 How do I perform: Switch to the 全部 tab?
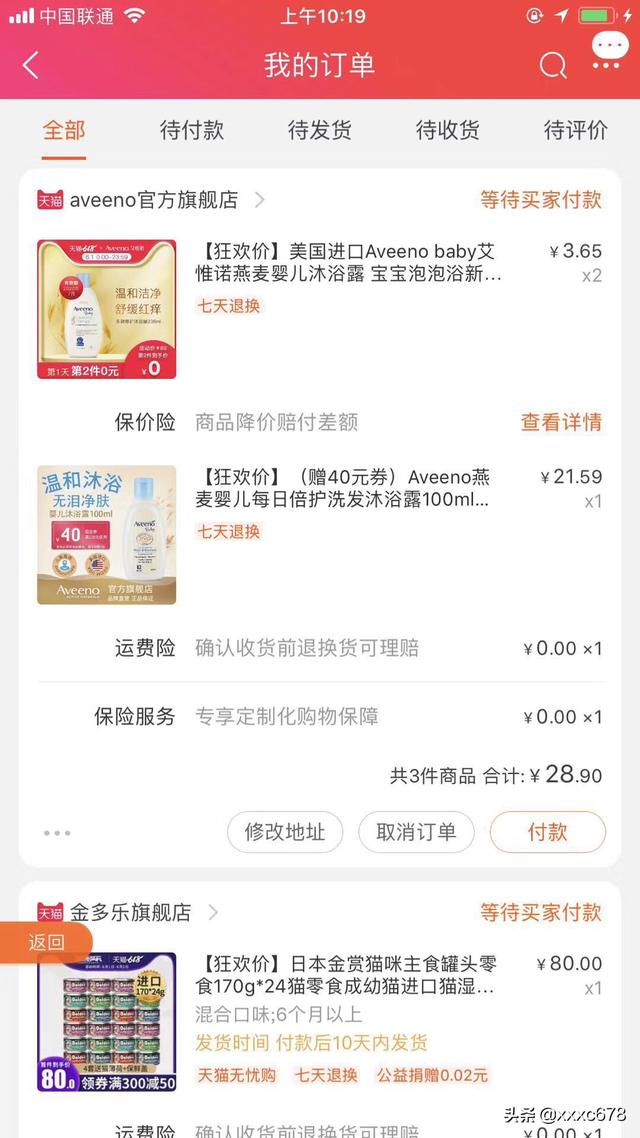[x=64, y=130]
